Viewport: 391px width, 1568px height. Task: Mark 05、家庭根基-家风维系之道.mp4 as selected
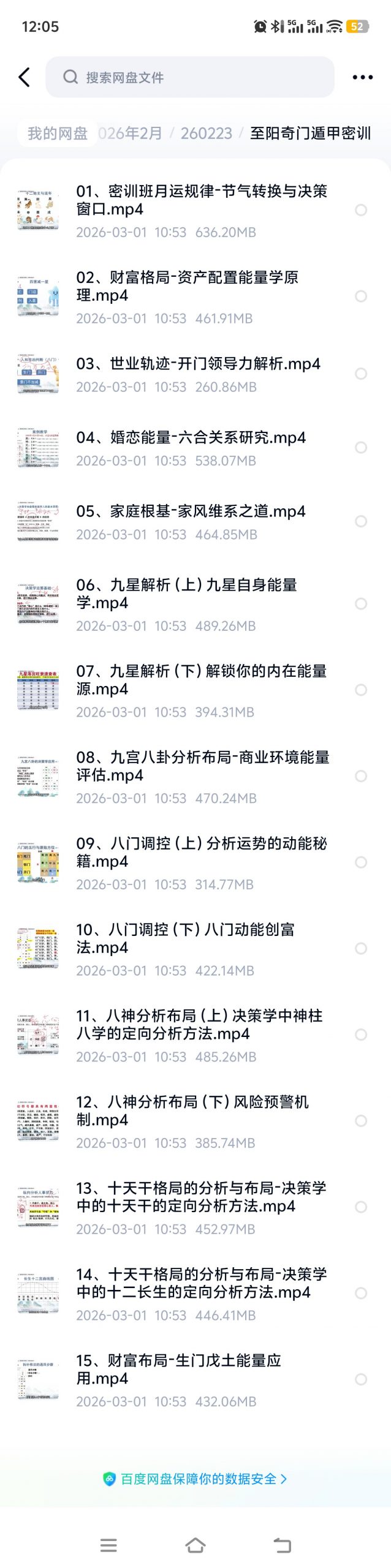click(x=361, y=521)
